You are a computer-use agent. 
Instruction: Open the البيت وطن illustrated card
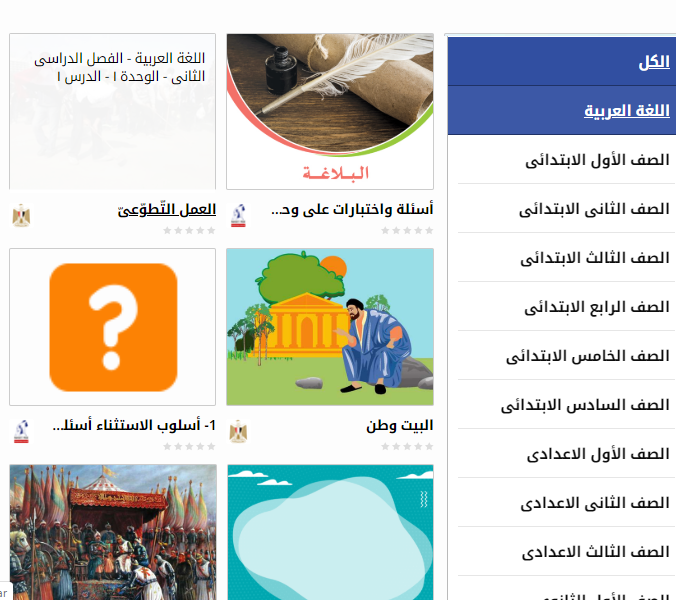330,327
